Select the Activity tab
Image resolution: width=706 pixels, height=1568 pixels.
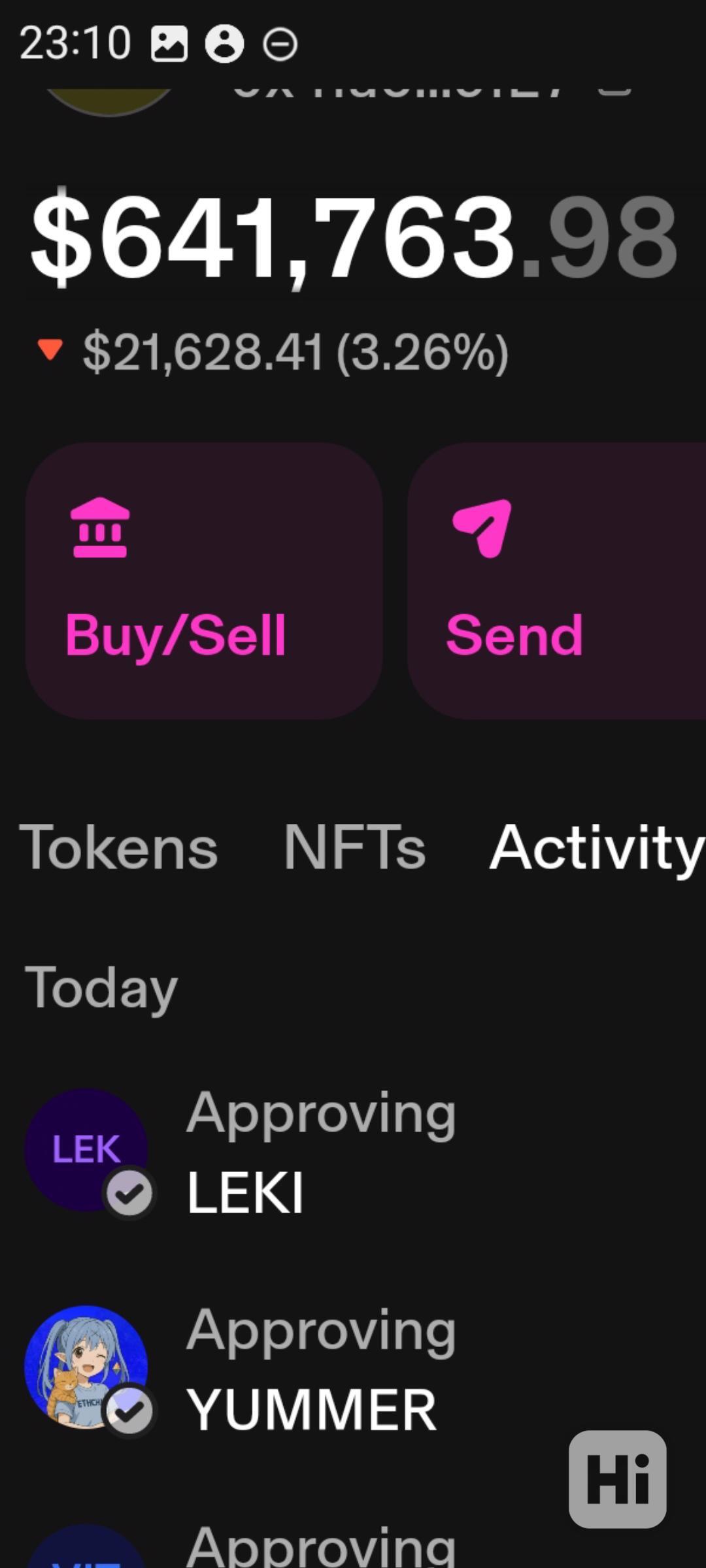point(596,847)
